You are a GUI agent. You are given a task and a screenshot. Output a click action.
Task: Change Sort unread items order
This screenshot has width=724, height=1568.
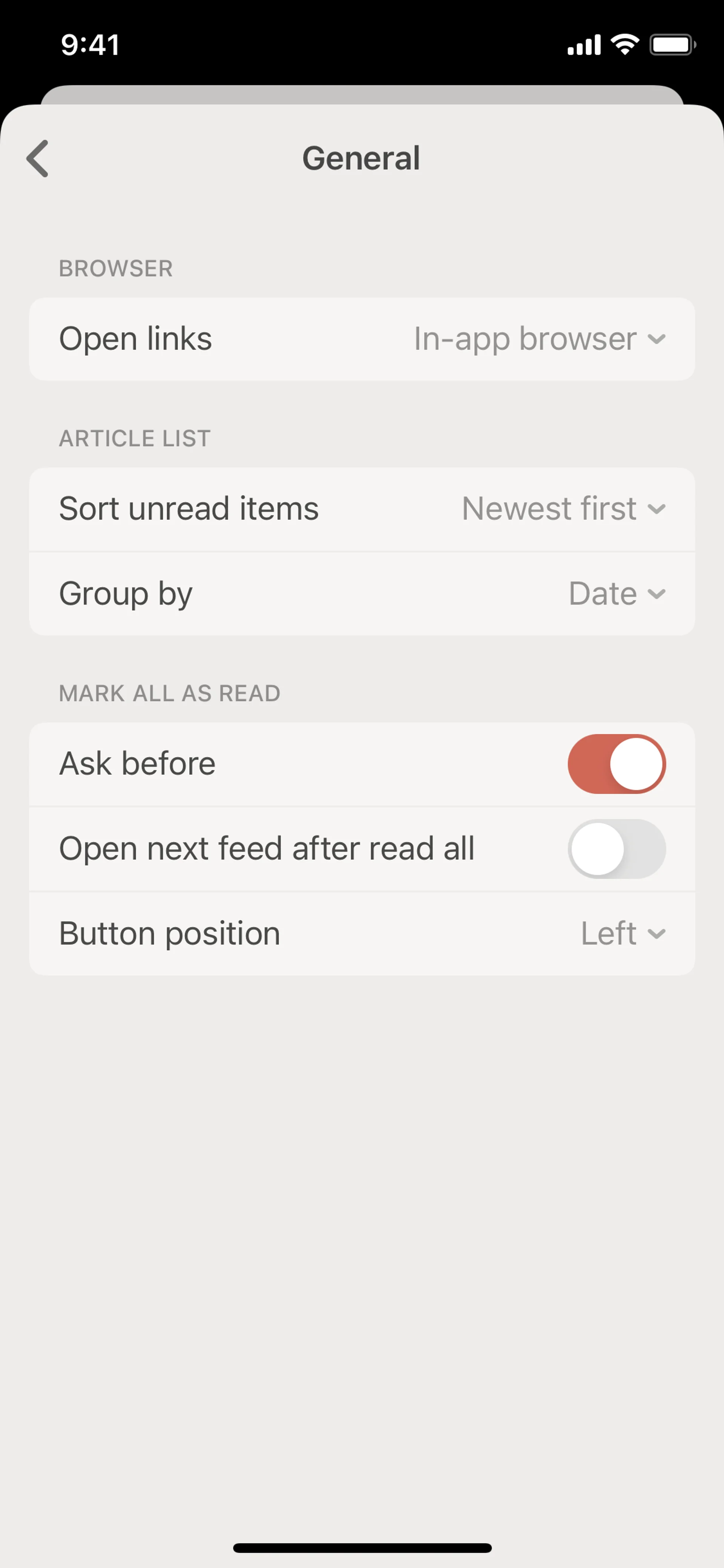(x=563, y=509)
